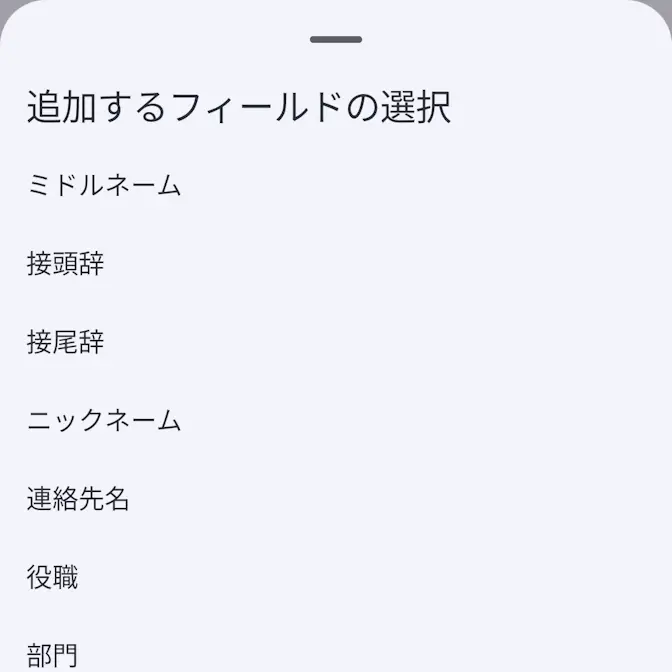
Task: Select 連絡先名 field to add
Action: click(78, 499)
